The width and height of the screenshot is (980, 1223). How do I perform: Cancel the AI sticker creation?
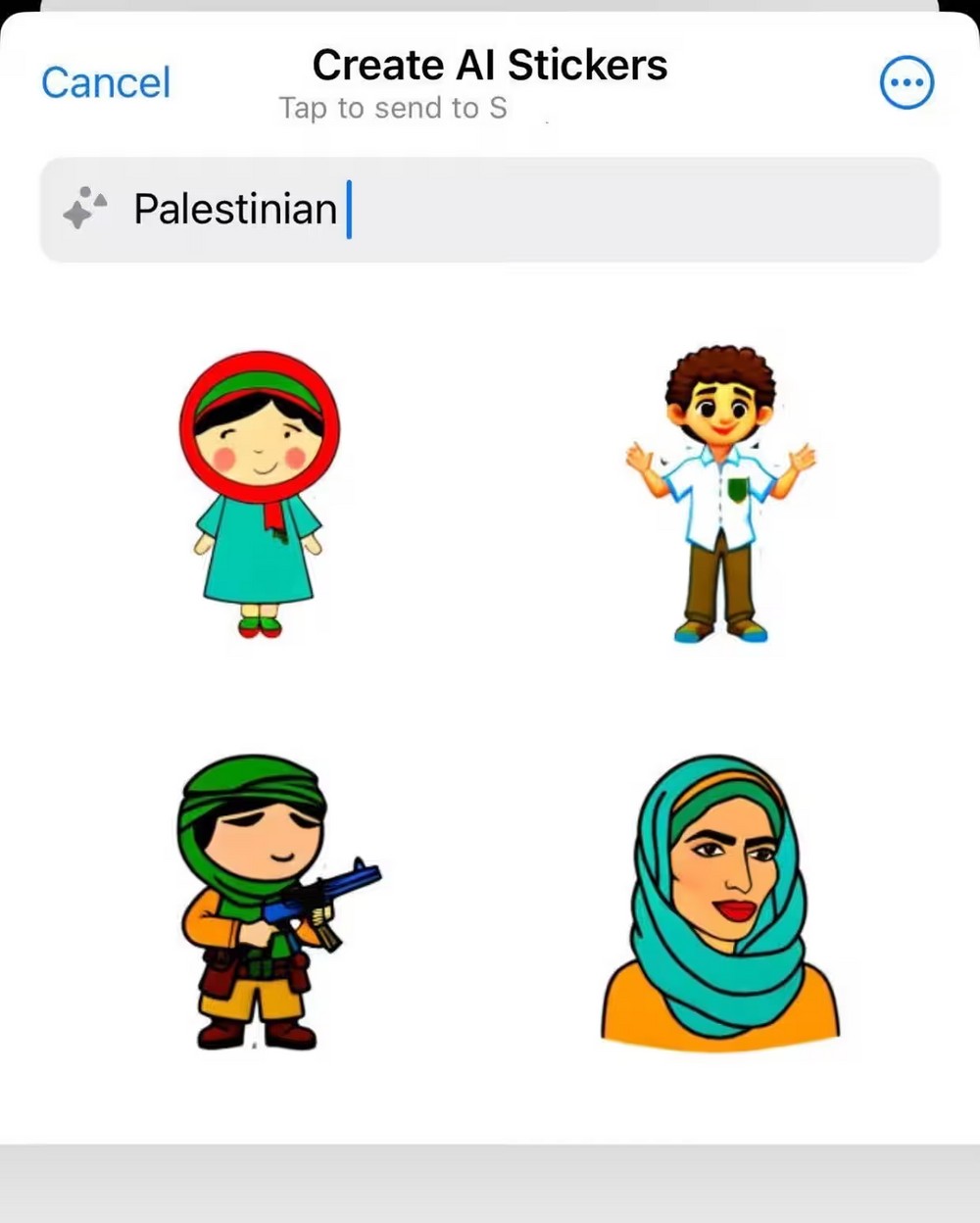[x=106, y=83]
